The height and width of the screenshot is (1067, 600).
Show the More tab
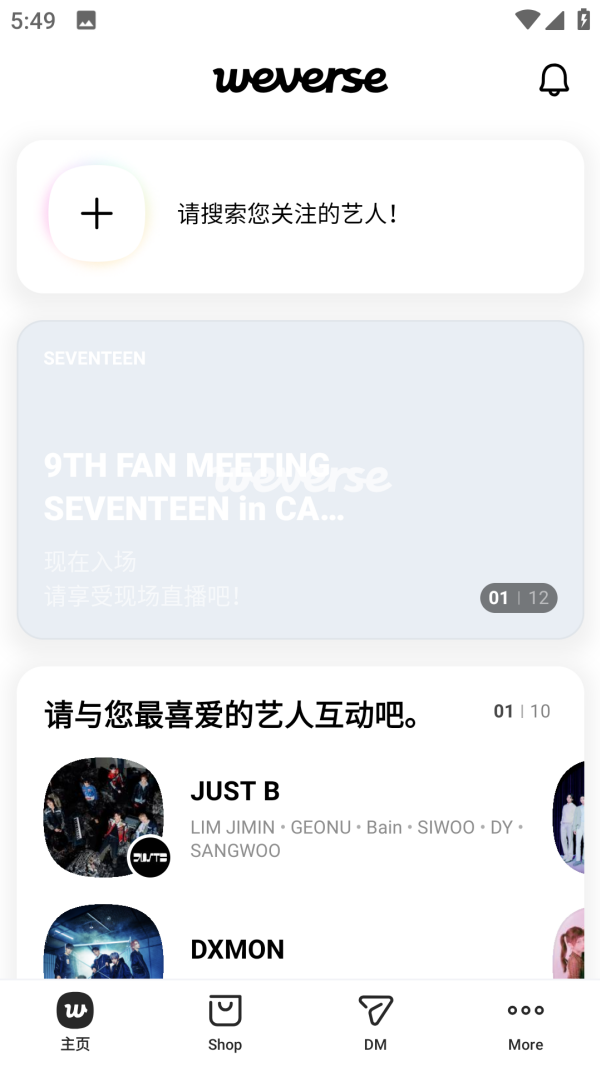click(x=525, y=1022)
